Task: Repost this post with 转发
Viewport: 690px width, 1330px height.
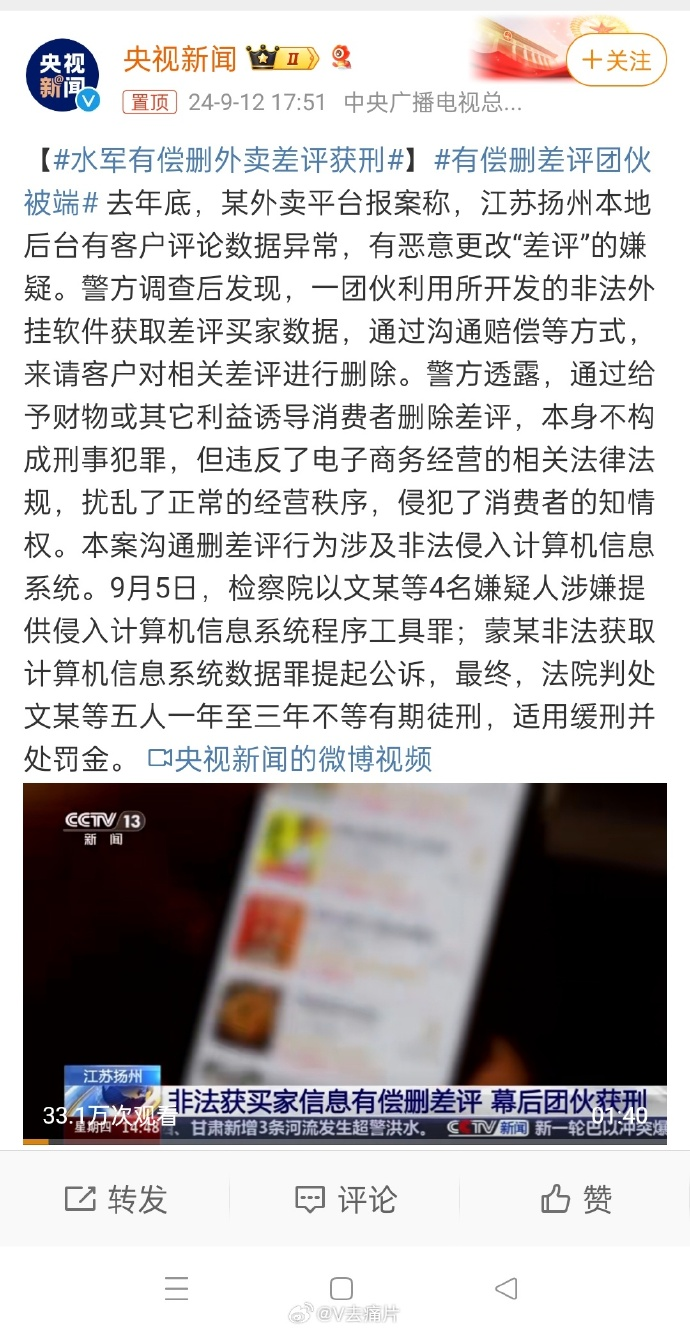Action: point(116,1199)
